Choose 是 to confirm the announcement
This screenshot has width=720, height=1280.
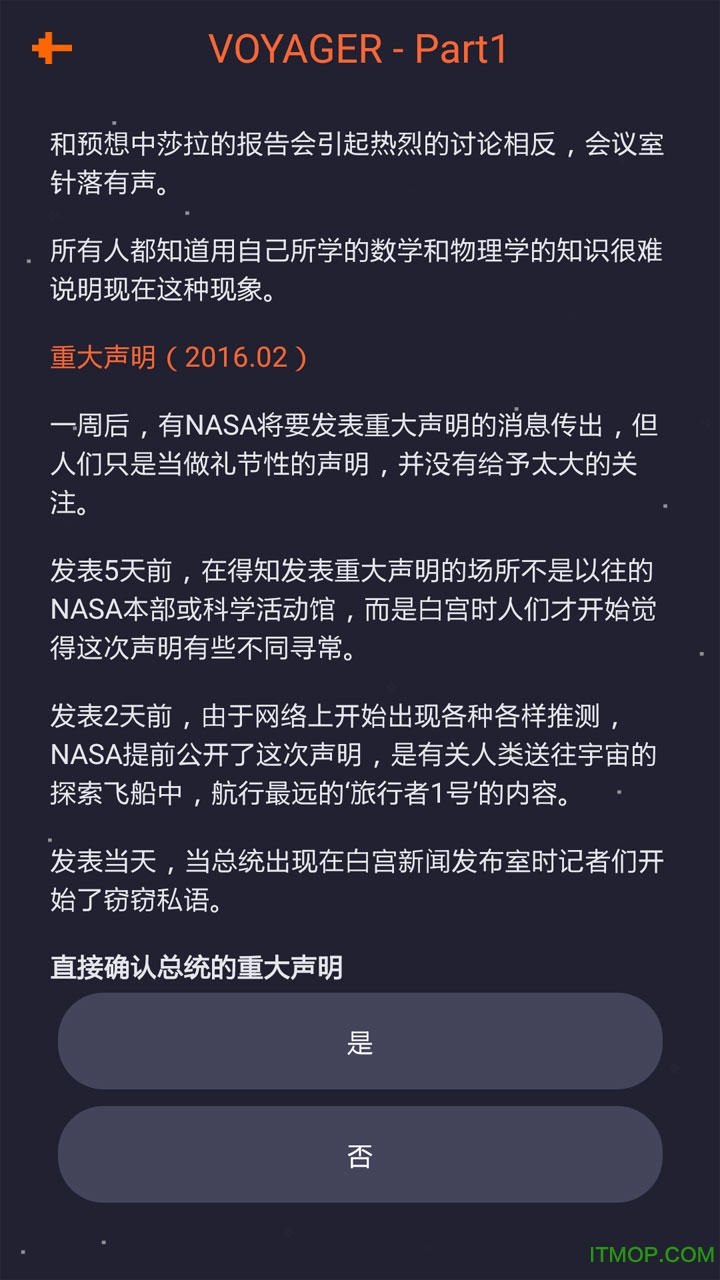360,1041
